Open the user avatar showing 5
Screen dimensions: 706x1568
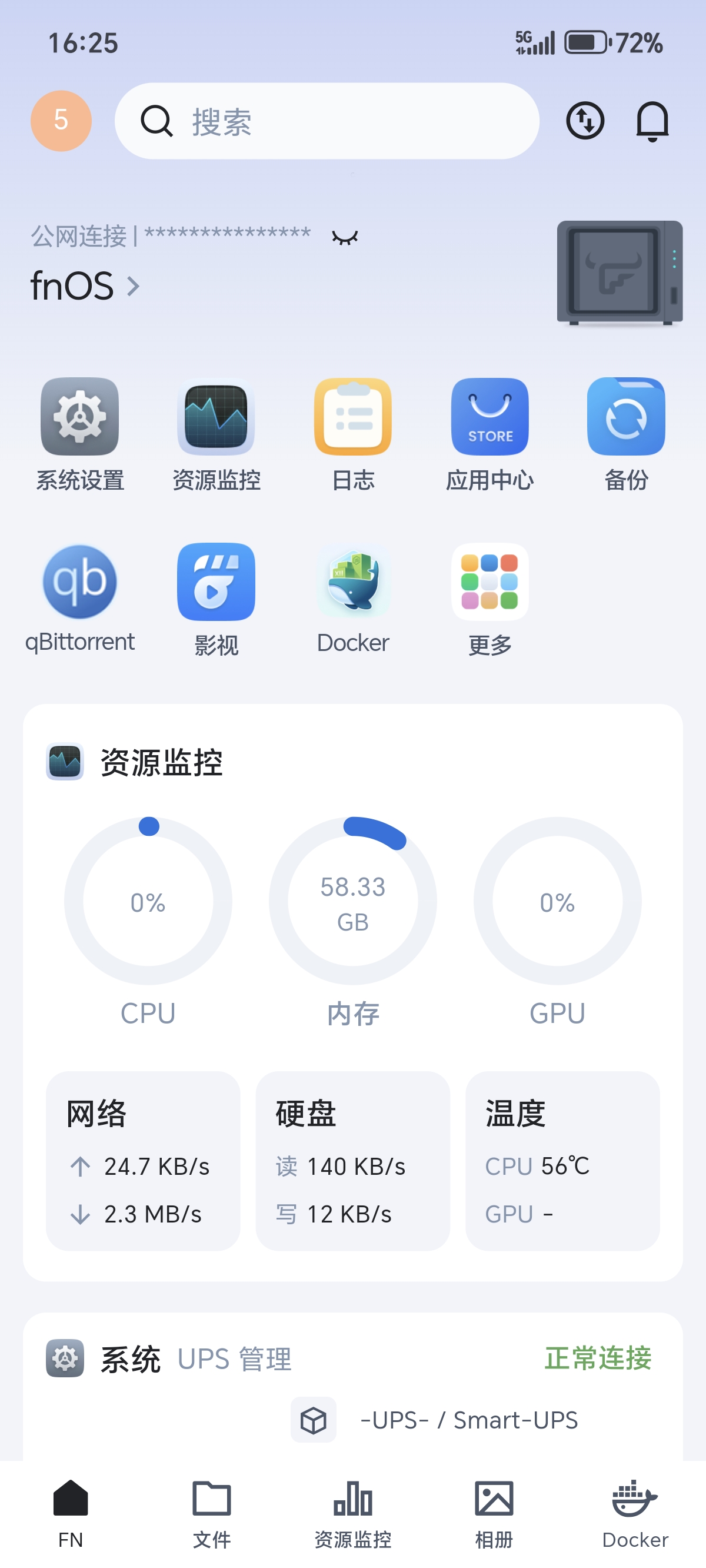pyautogui.click(x=61, y=121)
